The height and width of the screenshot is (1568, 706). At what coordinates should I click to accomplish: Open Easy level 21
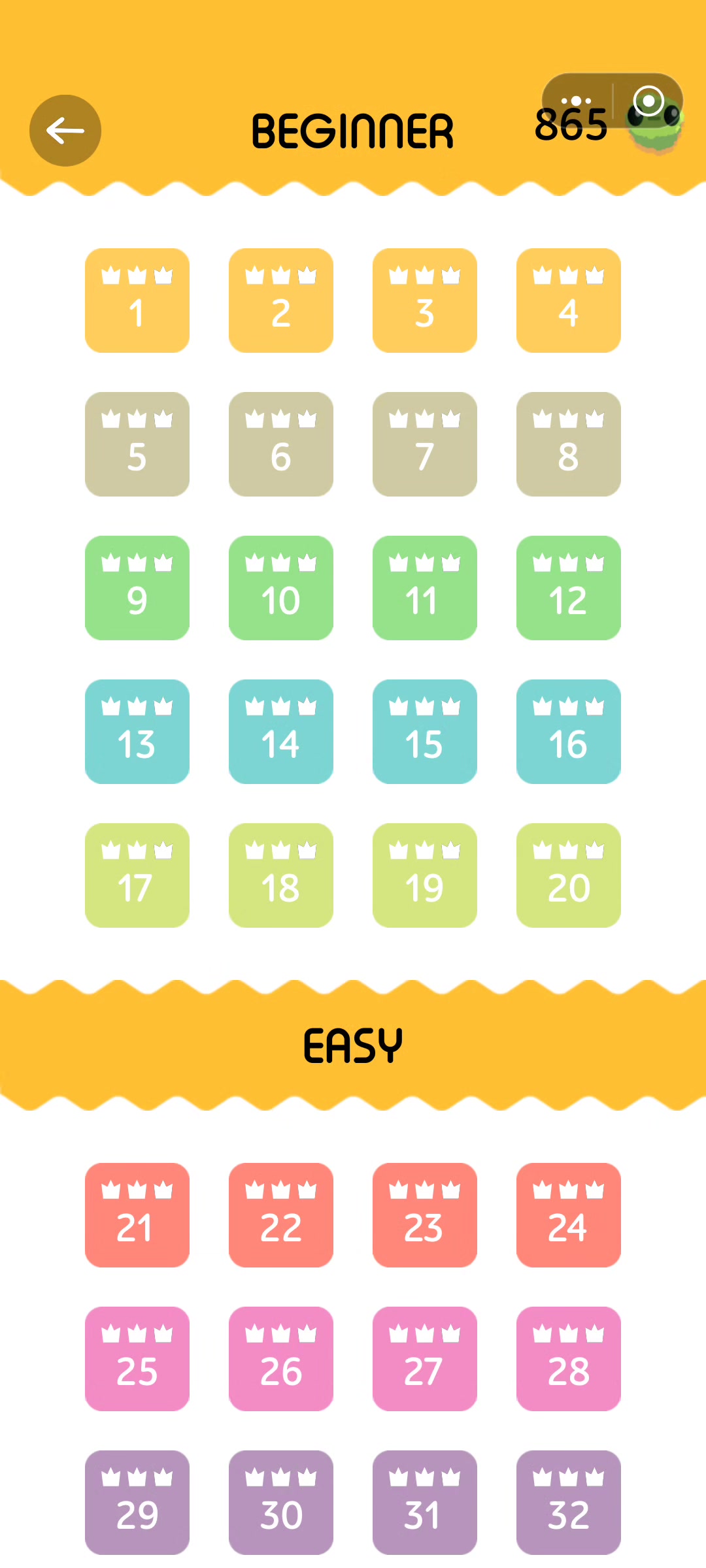137,1215
